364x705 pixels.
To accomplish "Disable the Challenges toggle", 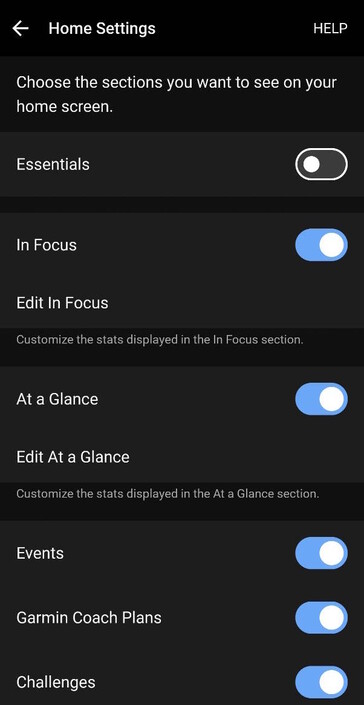I will (321, 683).
